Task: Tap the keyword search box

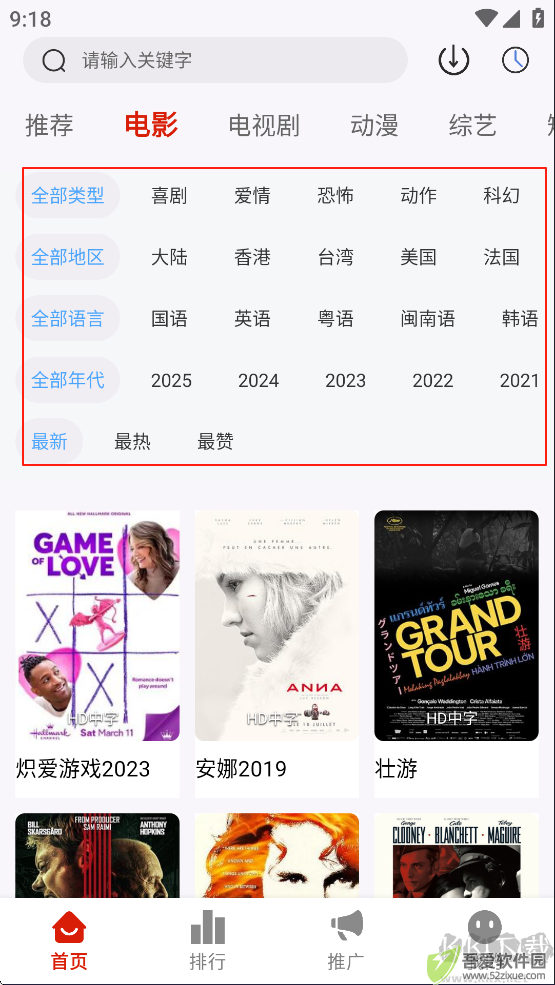Action: [x=215, y=60]
